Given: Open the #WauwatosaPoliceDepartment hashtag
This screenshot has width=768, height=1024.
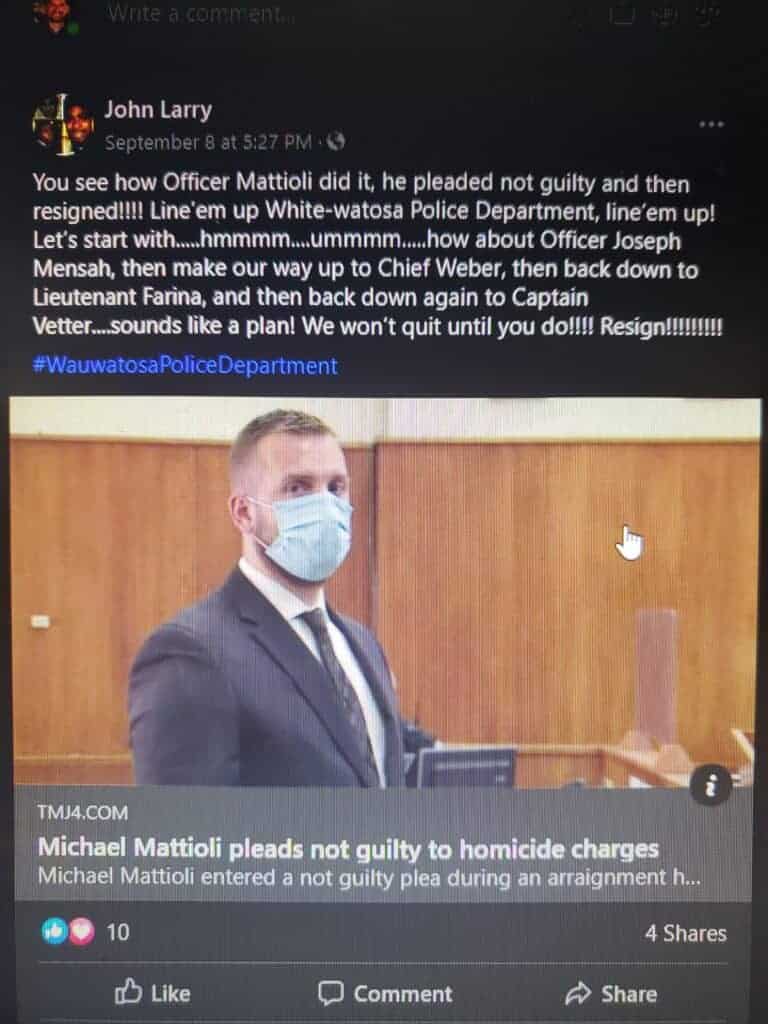Looking at the screenshot, I should pos(185,366).
